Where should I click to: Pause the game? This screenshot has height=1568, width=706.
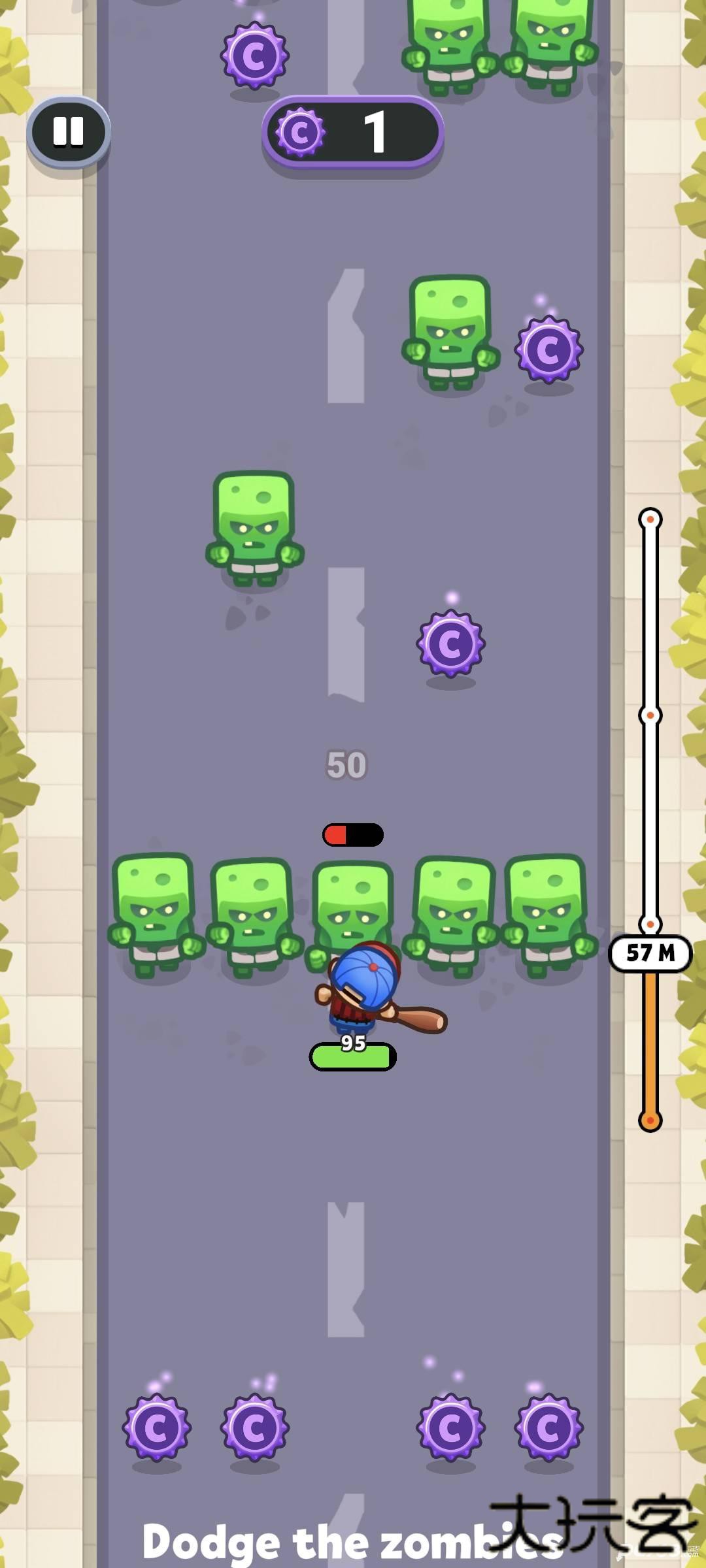point(68,131)
